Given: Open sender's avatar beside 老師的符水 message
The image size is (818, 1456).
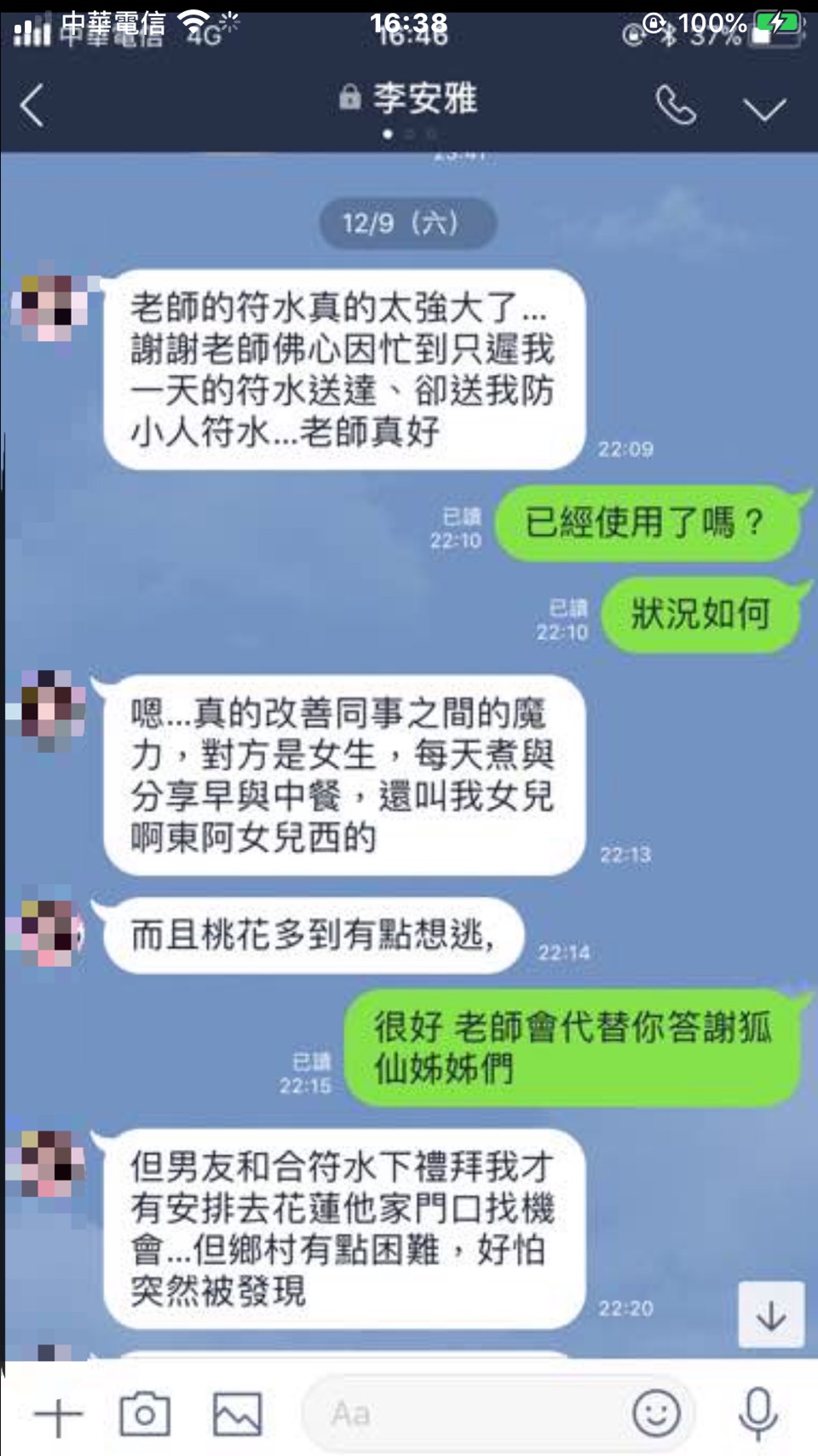Looking at the screenshot, I should 51,308.
